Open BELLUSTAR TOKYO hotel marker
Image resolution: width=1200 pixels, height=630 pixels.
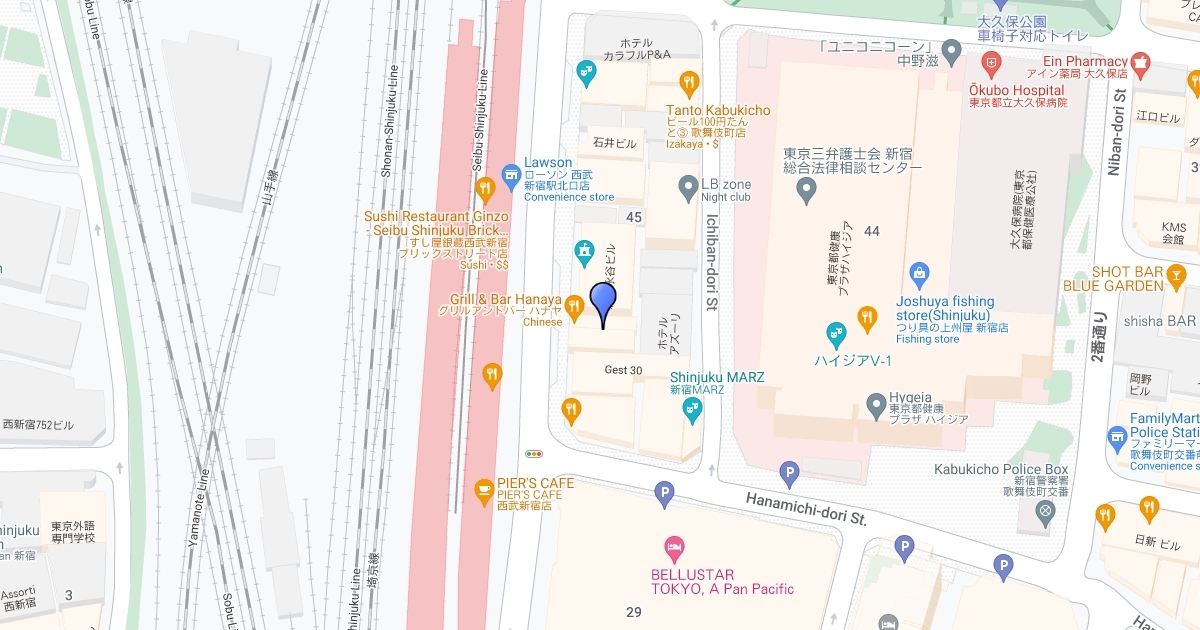(x=675, y=548)
